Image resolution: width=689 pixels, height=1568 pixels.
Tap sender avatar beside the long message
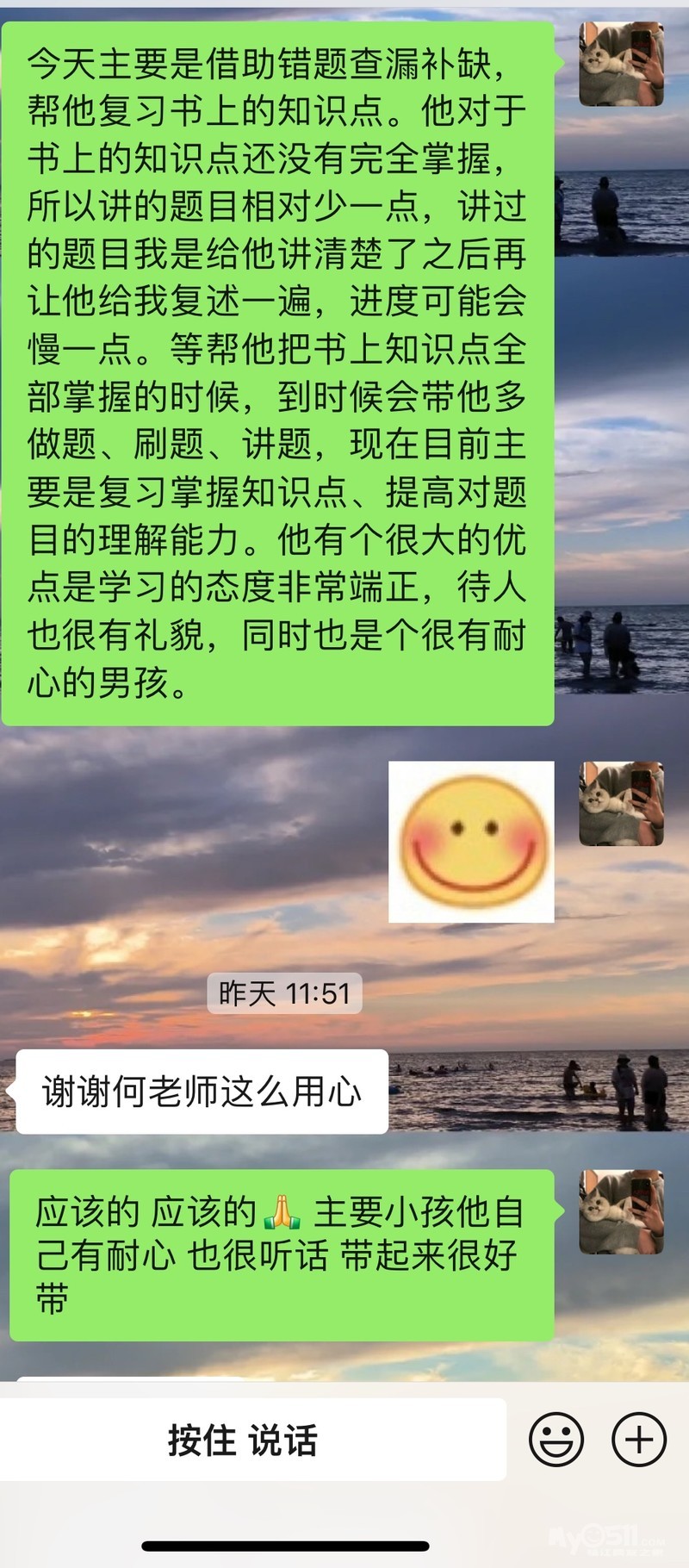click(x=621, y=65)
